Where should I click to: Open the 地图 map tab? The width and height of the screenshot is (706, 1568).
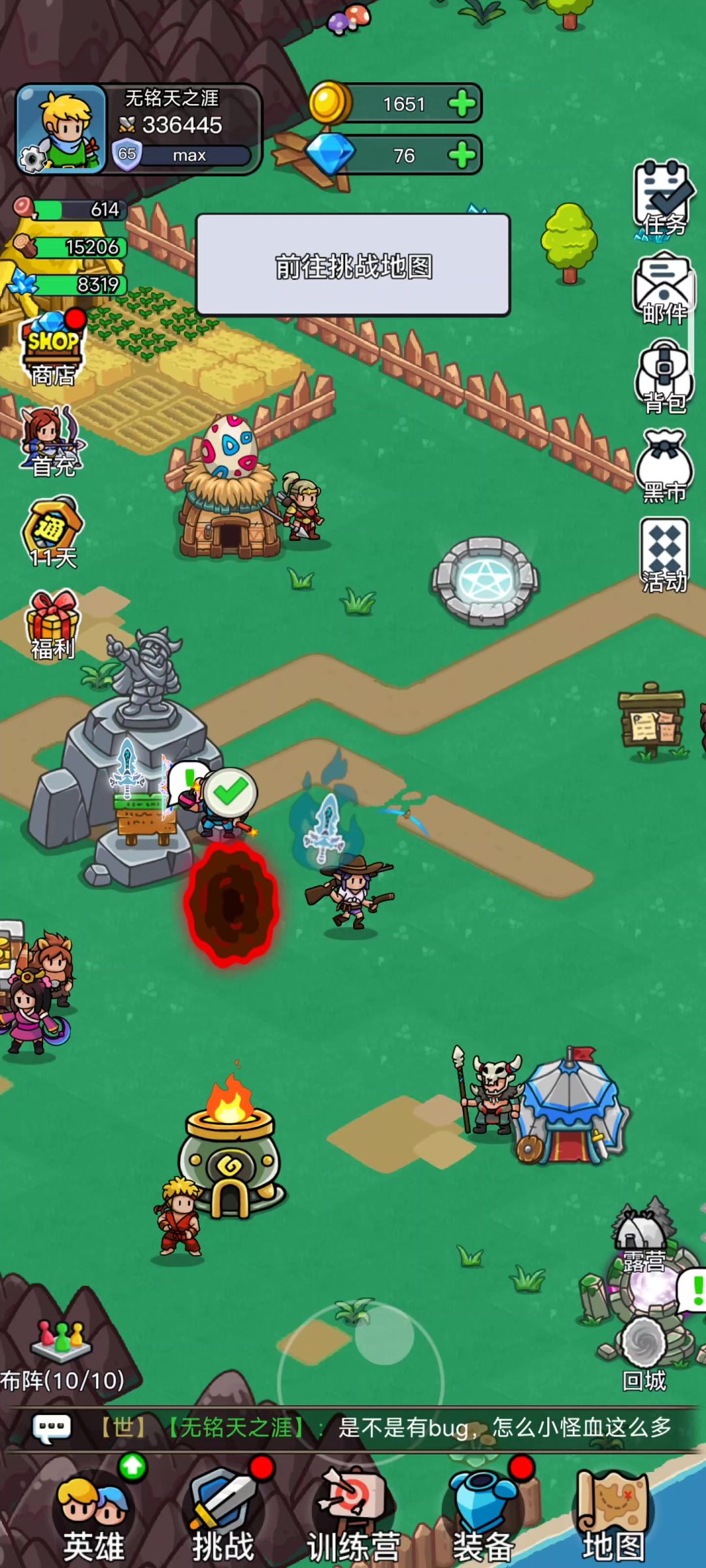click(x=613, y=1517)
